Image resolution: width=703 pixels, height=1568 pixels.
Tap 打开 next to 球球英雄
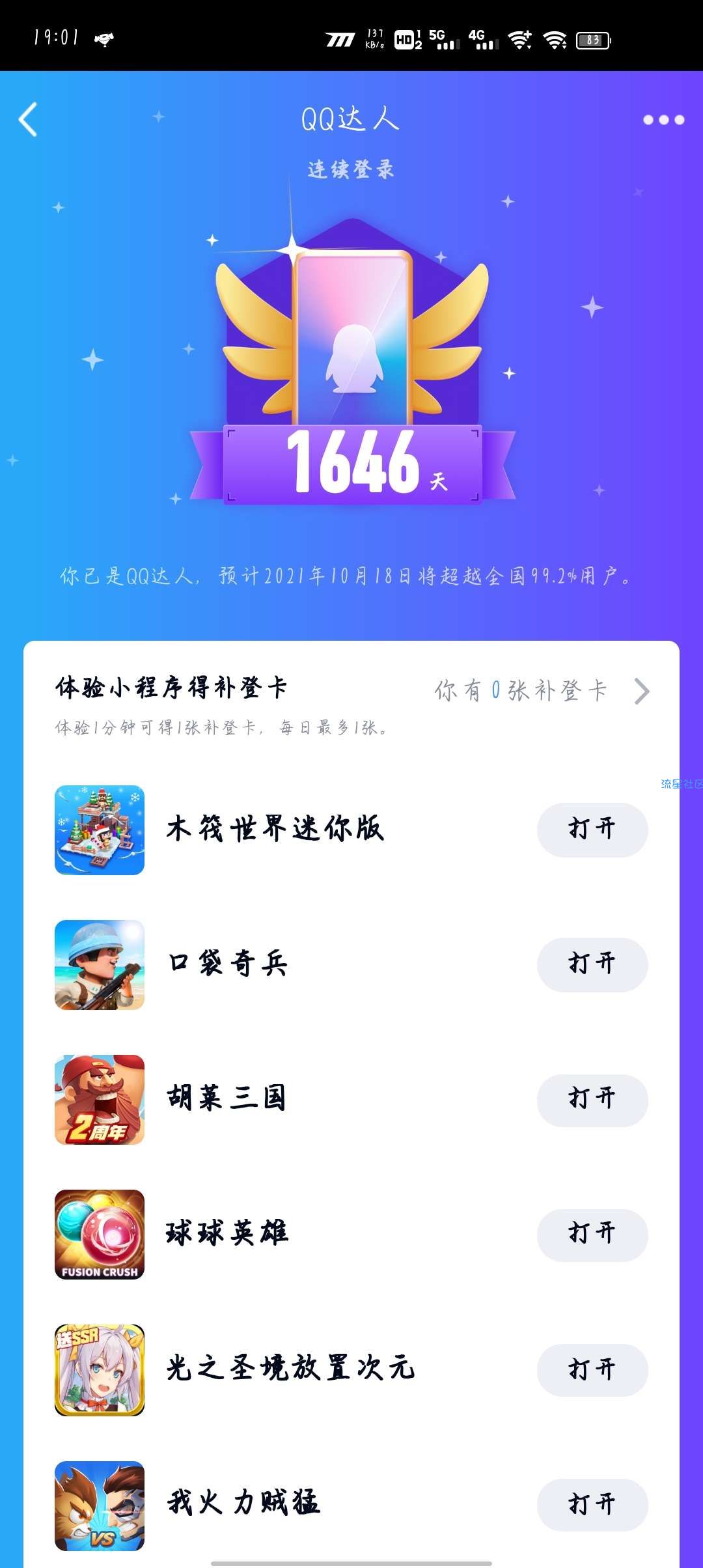tap(592, 1235)
